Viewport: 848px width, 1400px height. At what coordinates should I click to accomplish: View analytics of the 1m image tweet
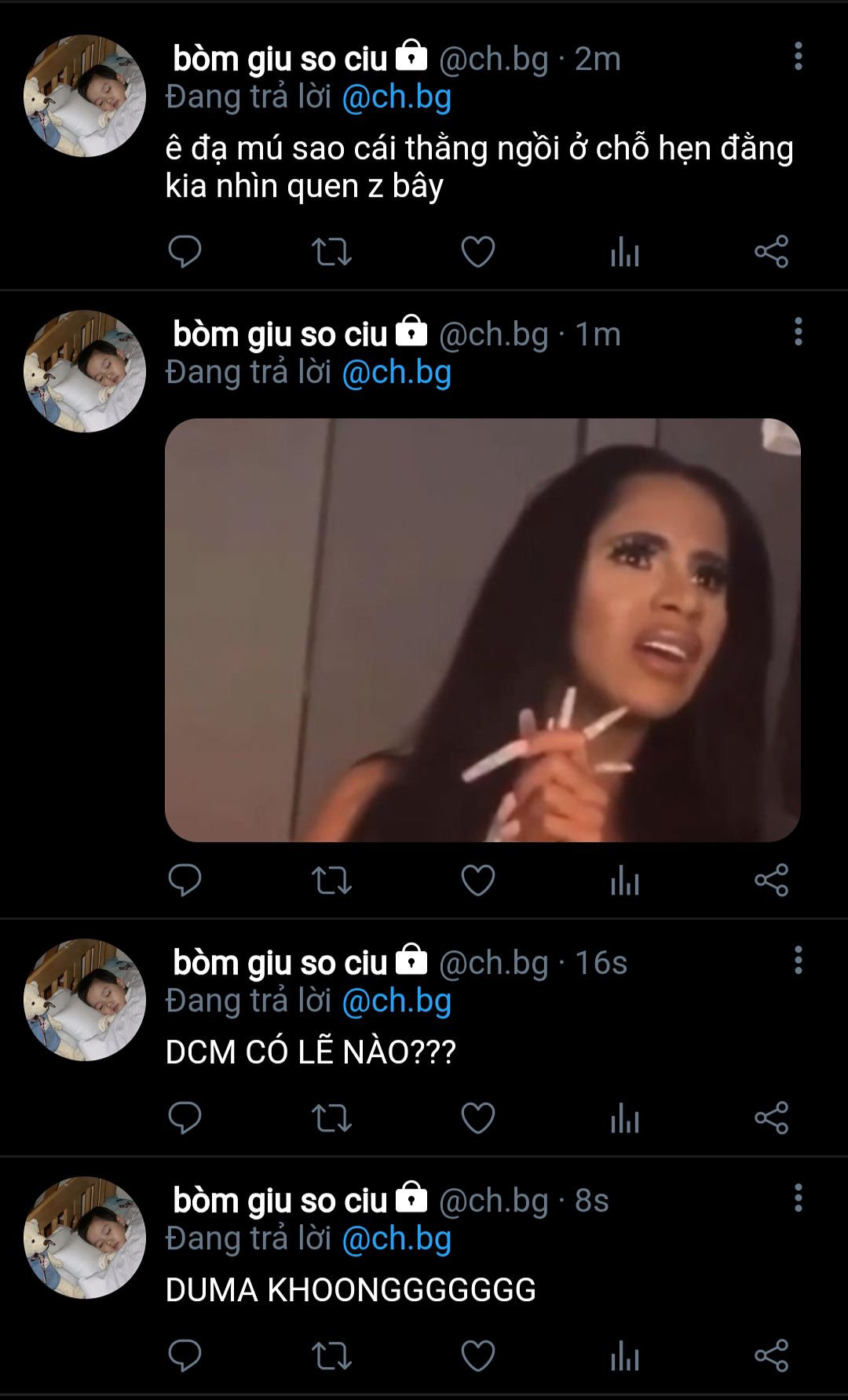coord(625,880)
